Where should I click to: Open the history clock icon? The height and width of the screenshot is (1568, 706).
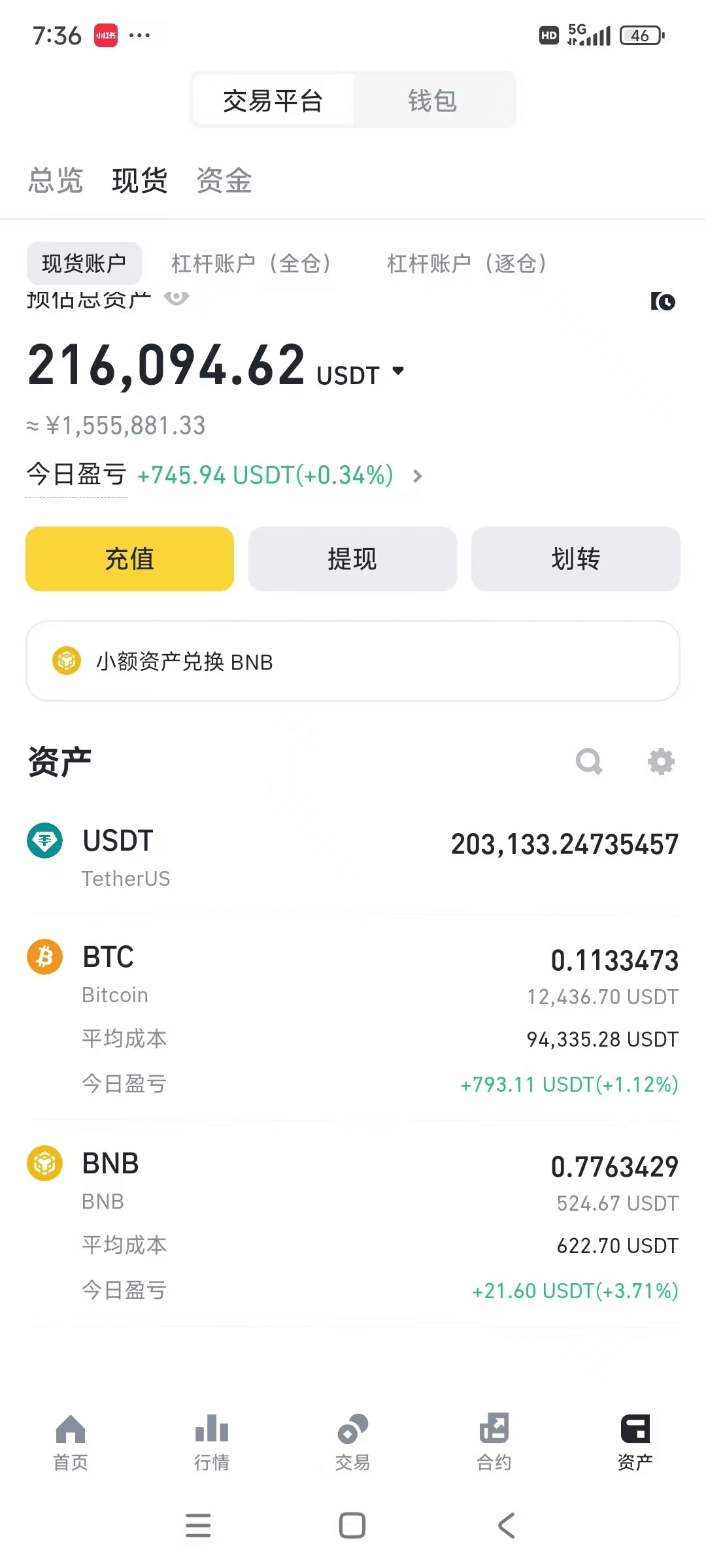tap(663, 301)
